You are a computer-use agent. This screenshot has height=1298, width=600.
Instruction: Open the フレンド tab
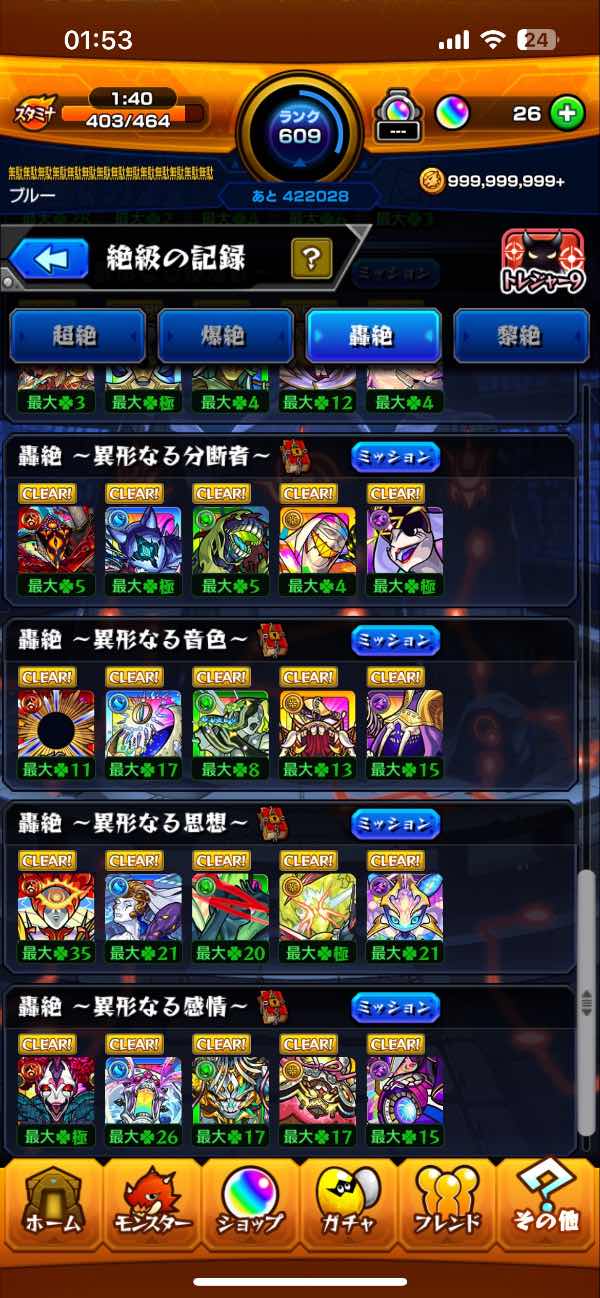(448, 1208)
